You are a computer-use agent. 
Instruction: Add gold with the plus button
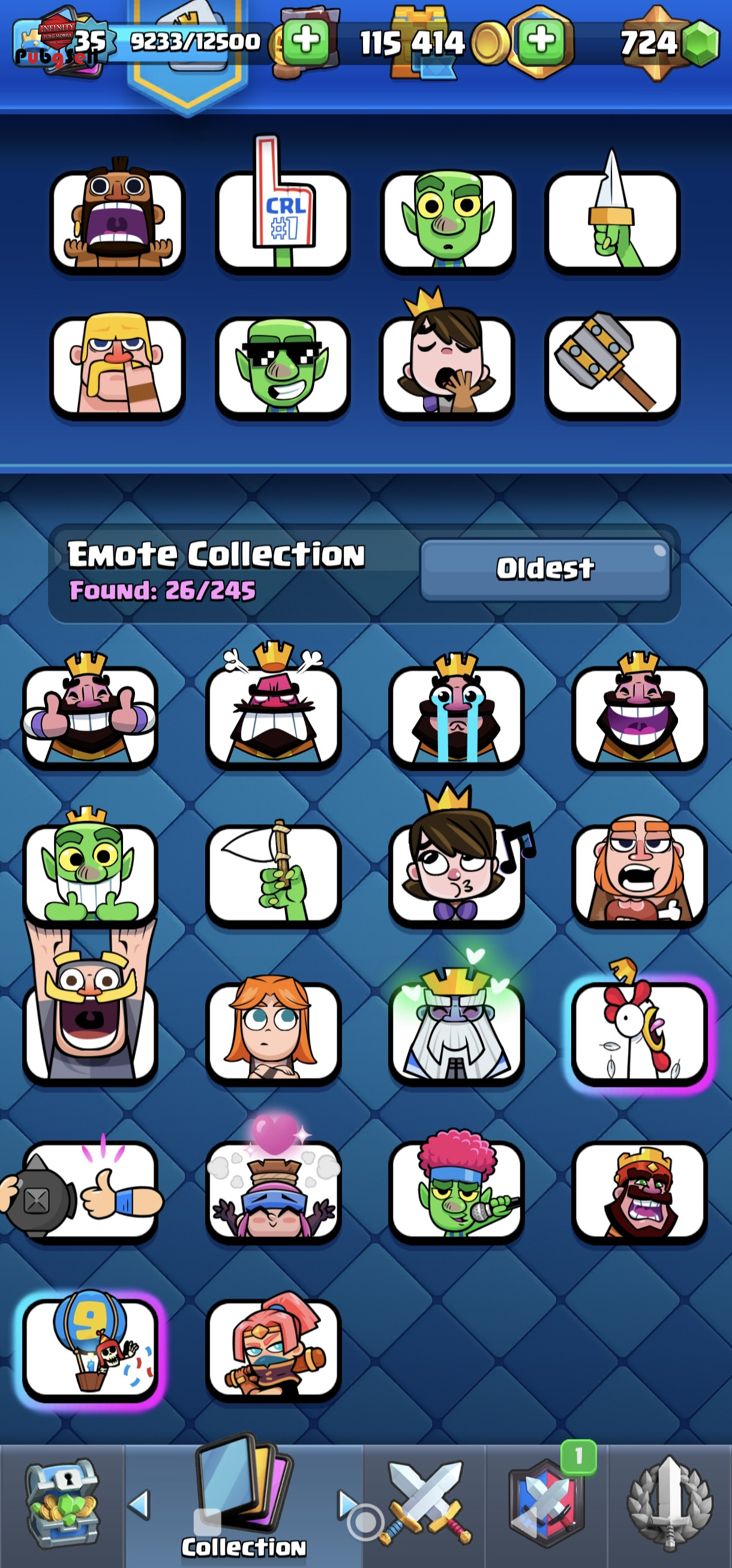(541, 41)
